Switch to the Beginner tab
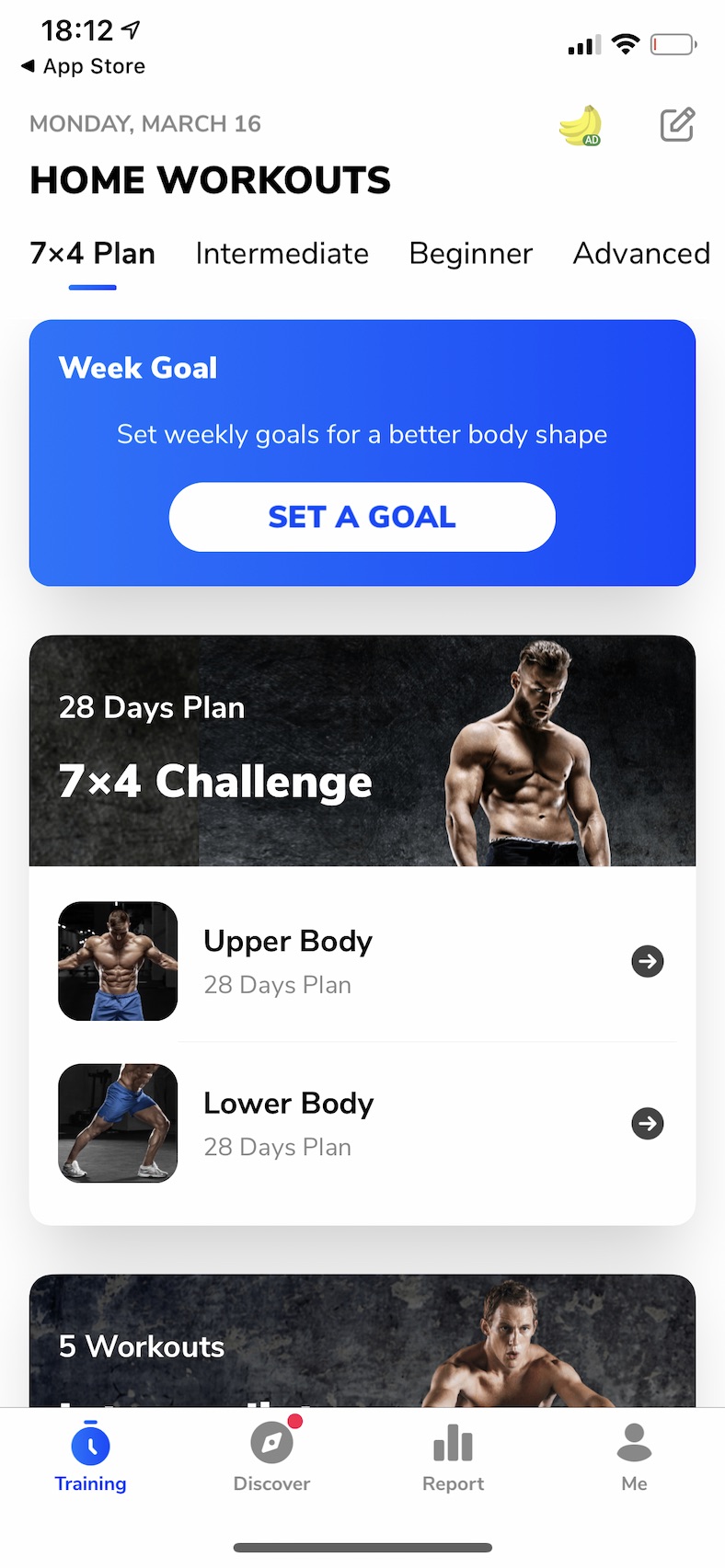This screenshot has width=725, height=1568. click(470, 254)
